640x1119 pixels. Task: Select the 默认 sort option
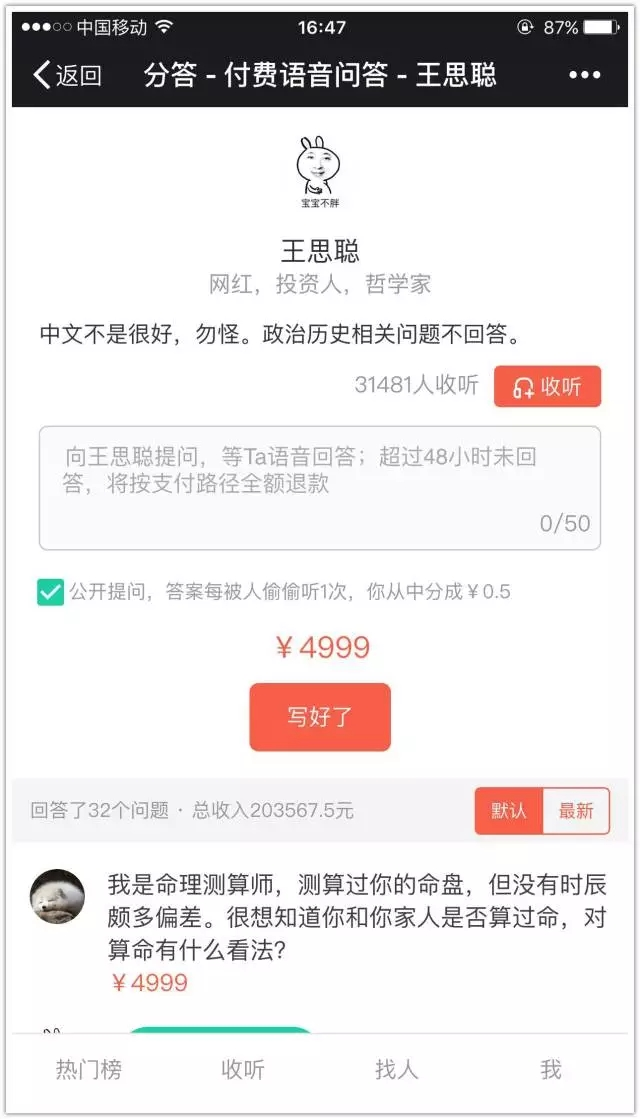pos(508,810)
